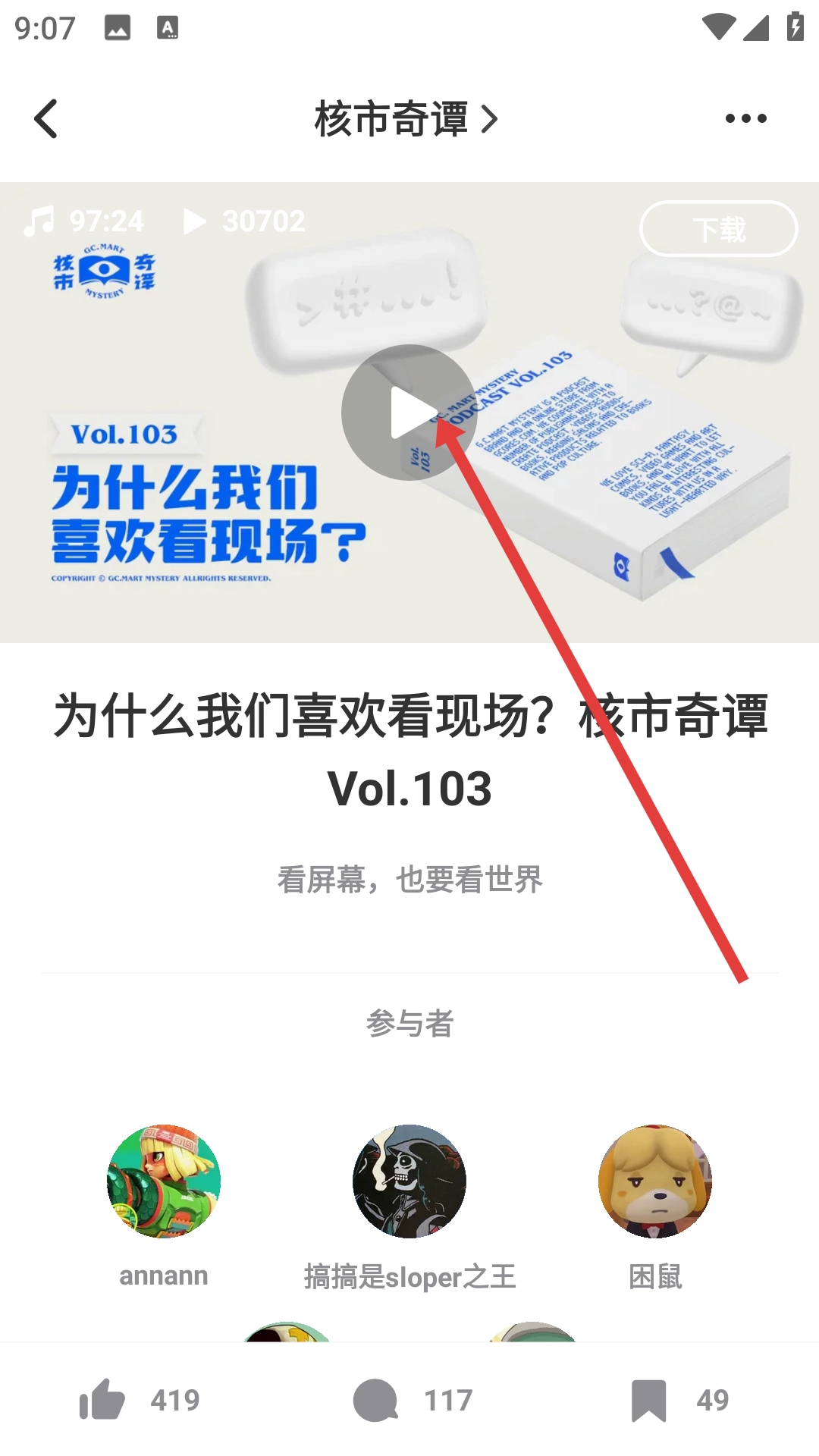Go back to the previous page
The width and height of the screenshot is (819, 1456).
tap(46, 119)
